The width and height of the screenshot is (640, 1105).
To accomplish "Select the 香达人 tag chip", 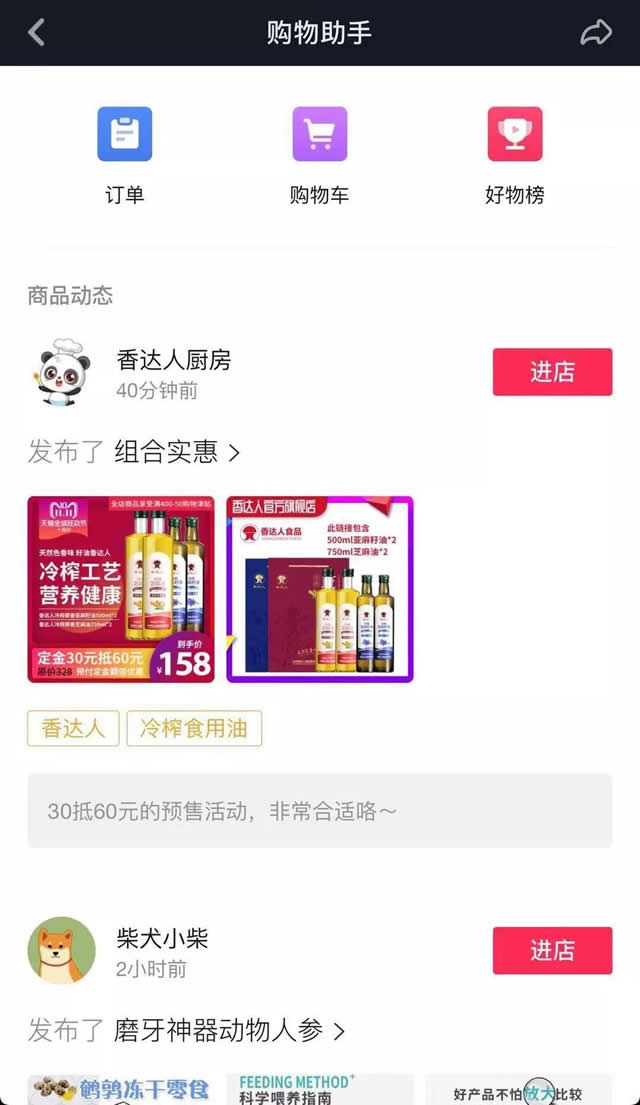I will [73, 729].
